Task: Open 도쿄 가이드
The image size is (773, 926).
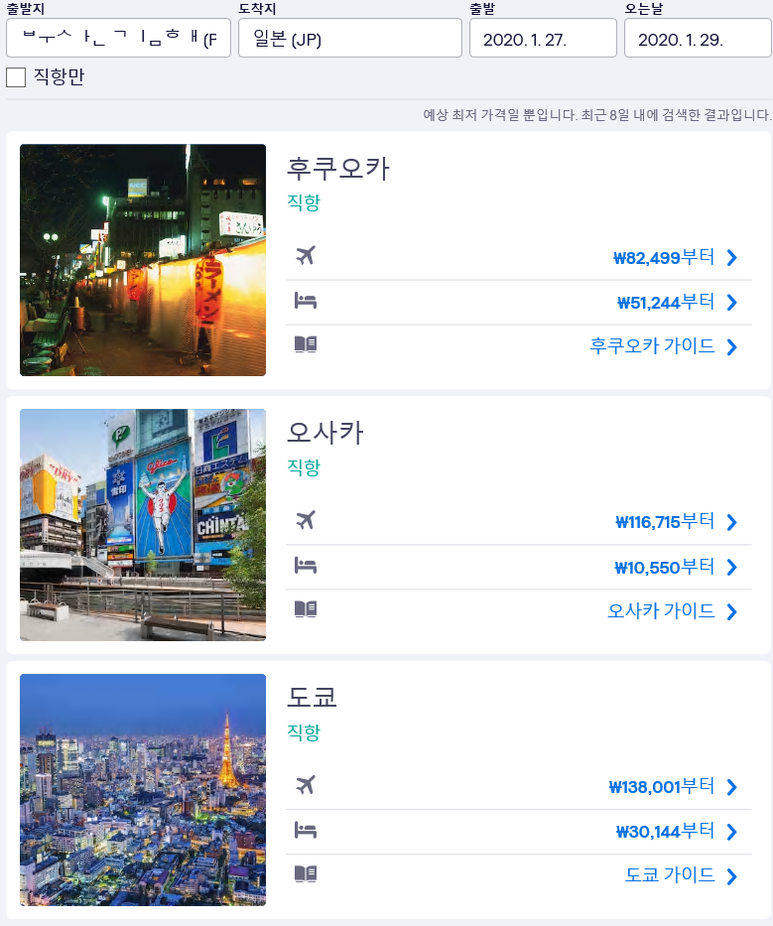Action: [681, 876]
